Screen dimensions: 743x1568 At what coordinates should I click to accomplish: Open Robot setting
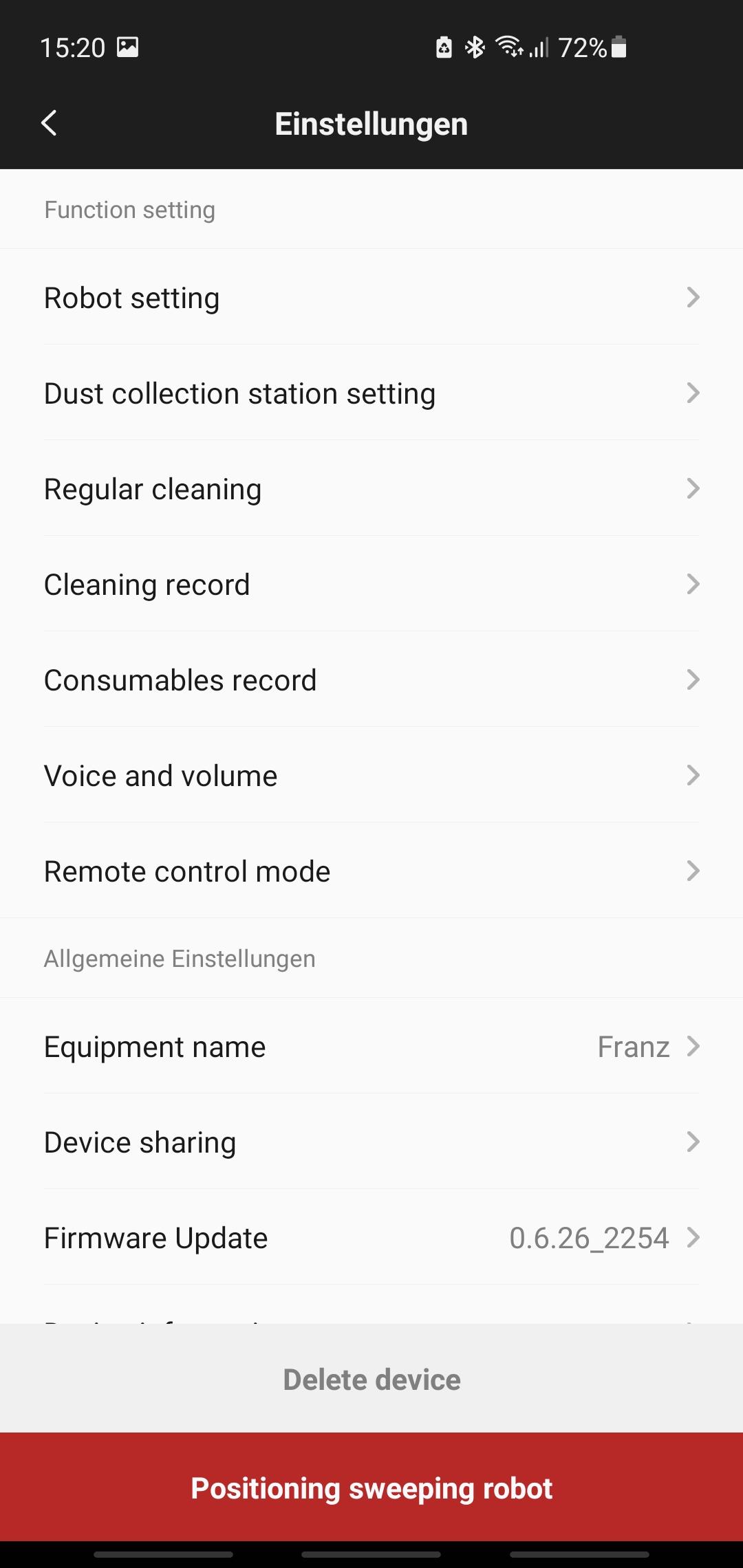tap(371, 298)
